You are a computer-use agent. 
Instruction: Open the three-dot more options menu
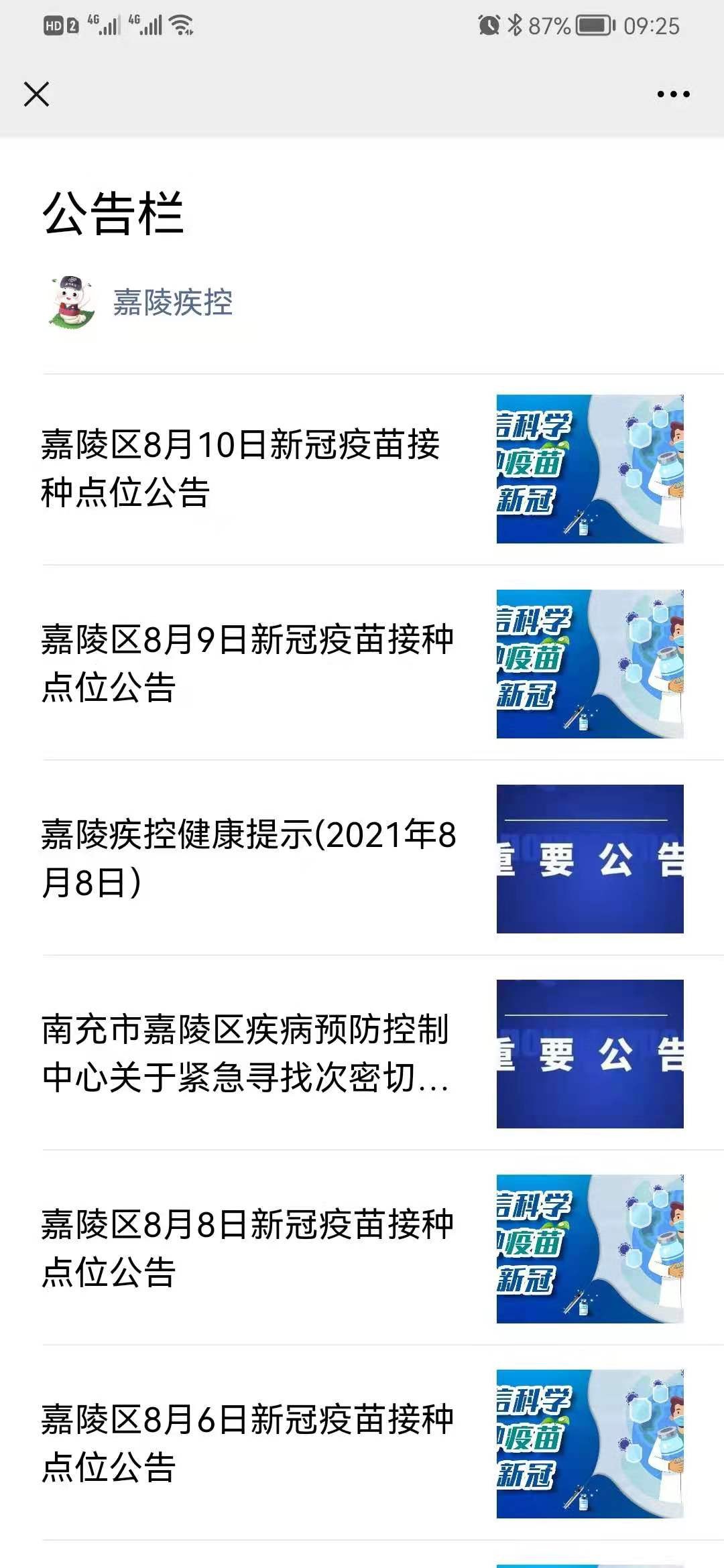(673, 94)
